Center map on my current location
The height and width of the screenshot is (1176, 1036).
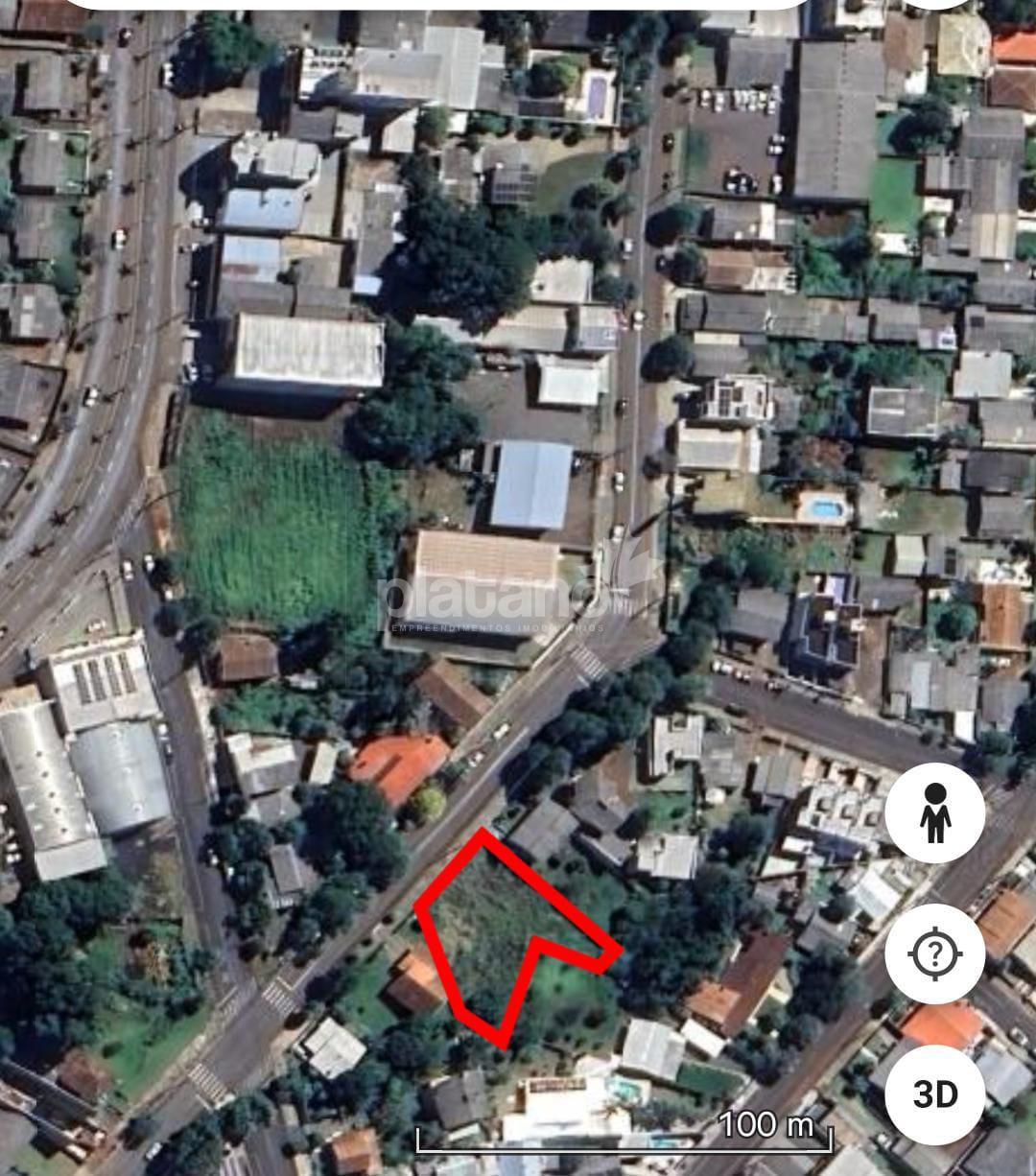coord(934,953)
